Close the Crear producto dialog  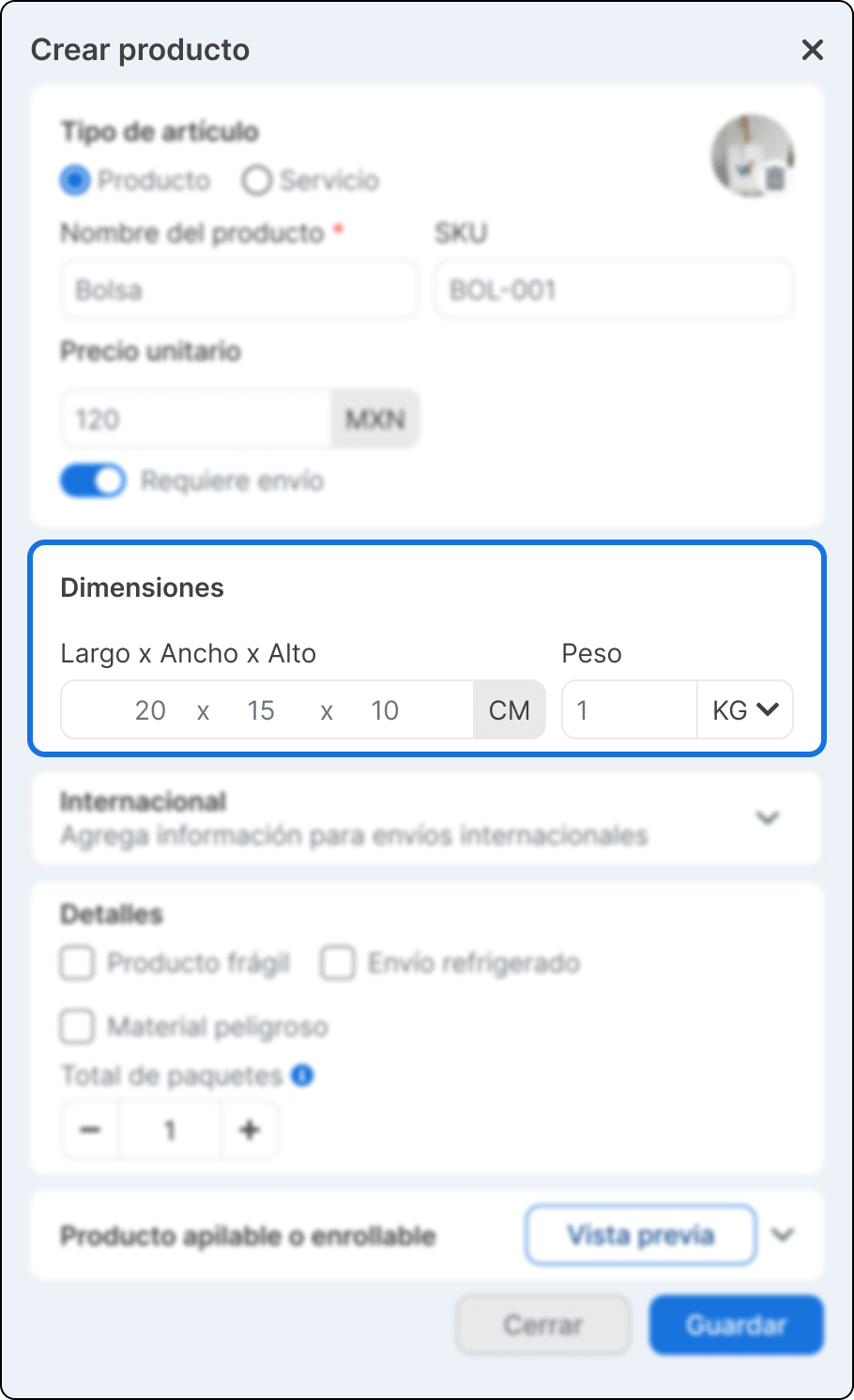(812, 50)
